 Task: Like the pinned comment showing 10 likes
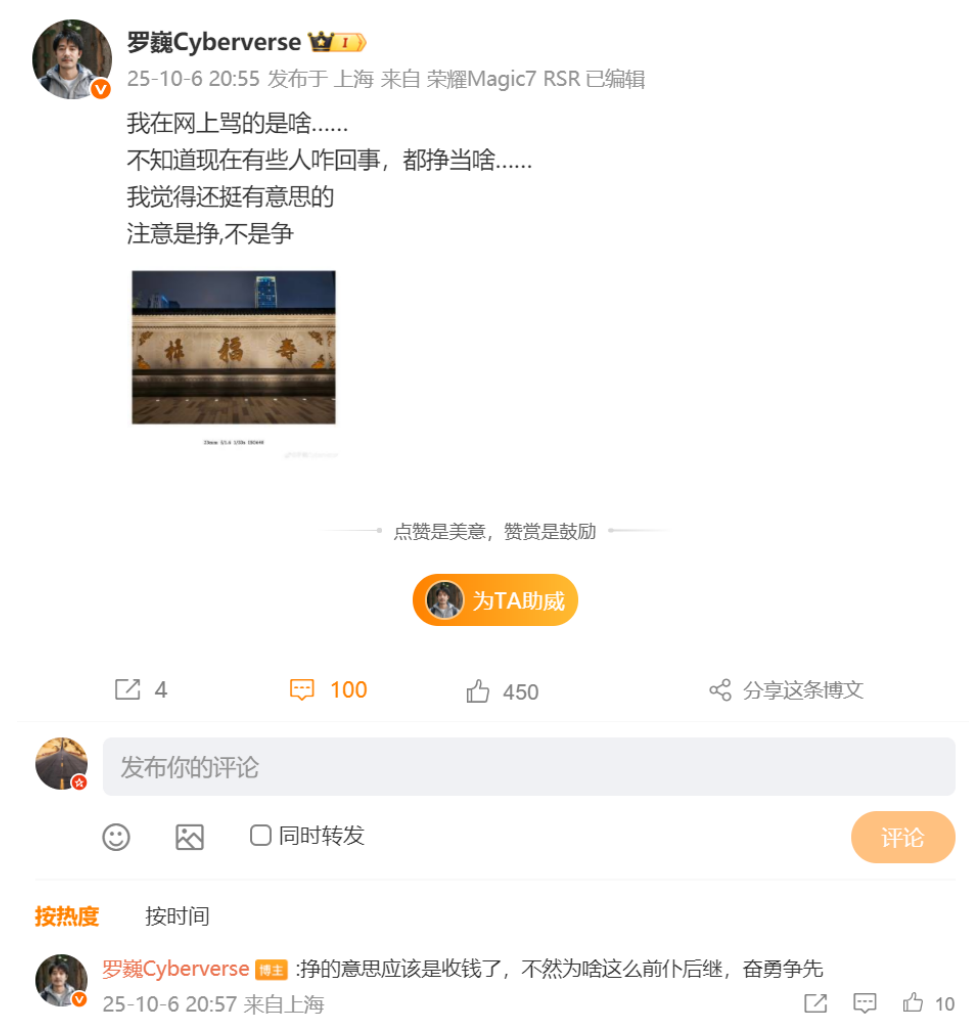coord(913,1003)
